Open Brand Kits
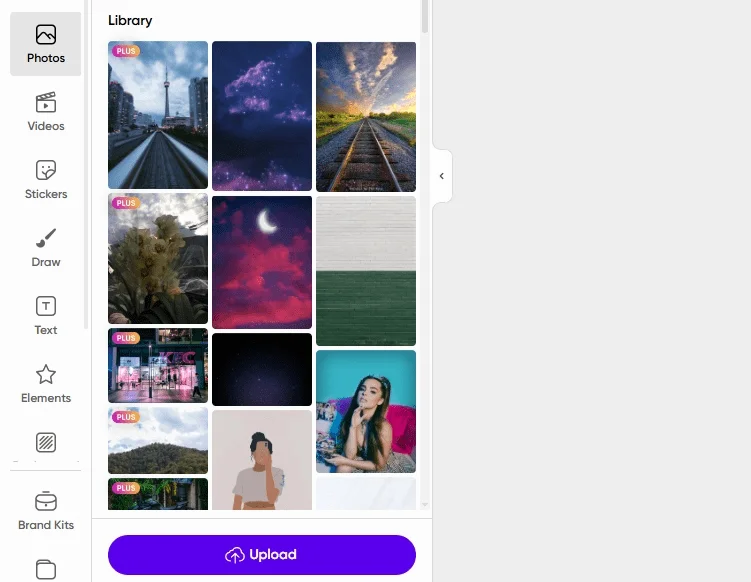Screen dimensions: 751x582 click(x=46, y=511)
